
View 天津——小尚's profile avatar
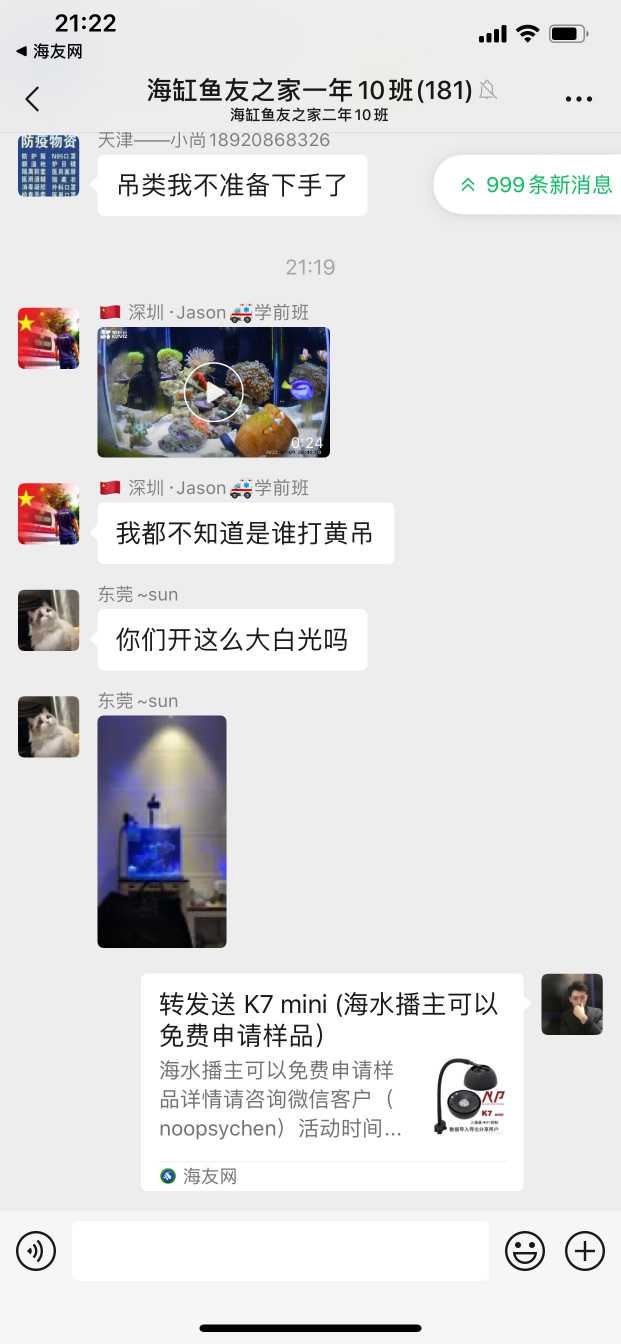[x=48, y=164]
